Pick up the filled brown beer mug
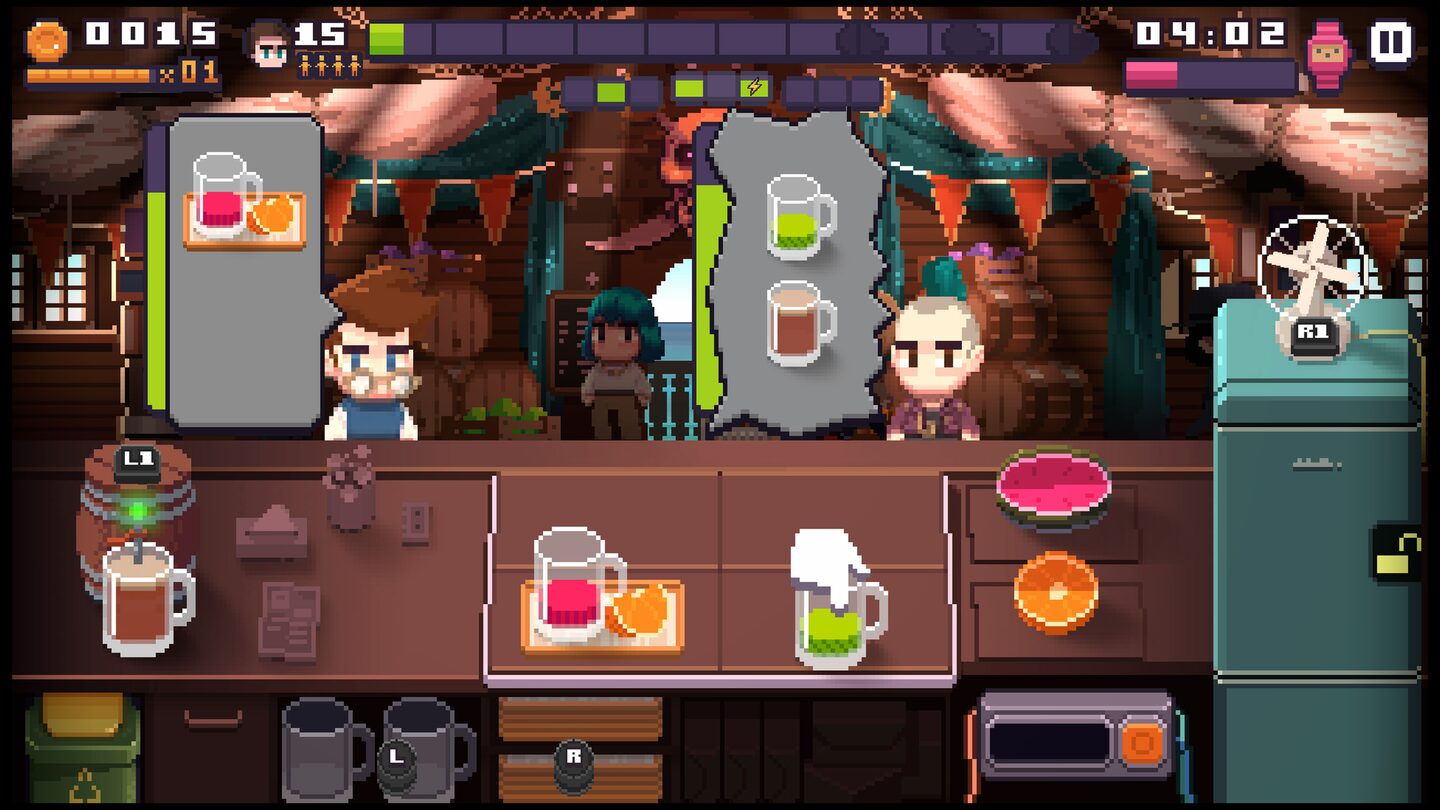1440x810 pixels. click(x=146, y=600)
